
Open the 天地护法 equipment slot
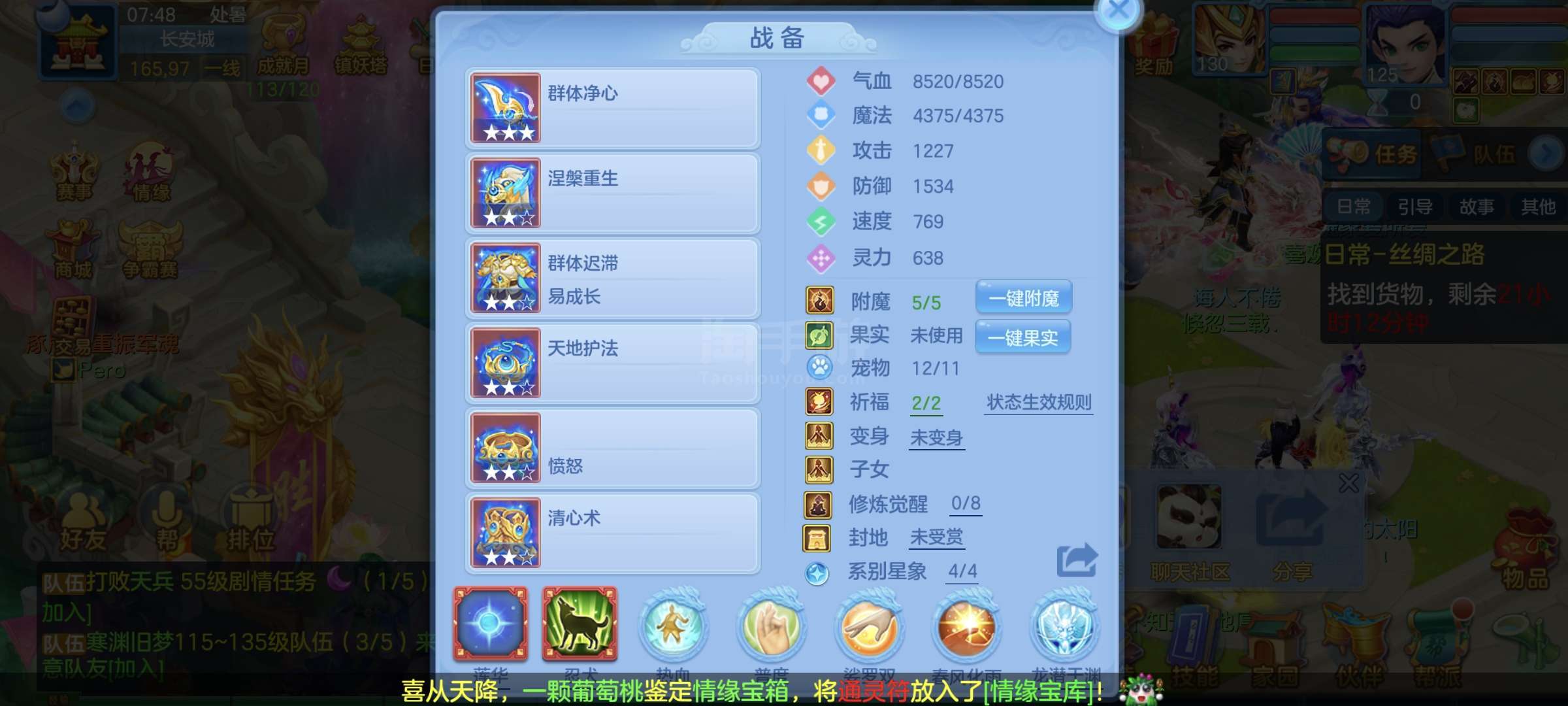click(613, 363)
